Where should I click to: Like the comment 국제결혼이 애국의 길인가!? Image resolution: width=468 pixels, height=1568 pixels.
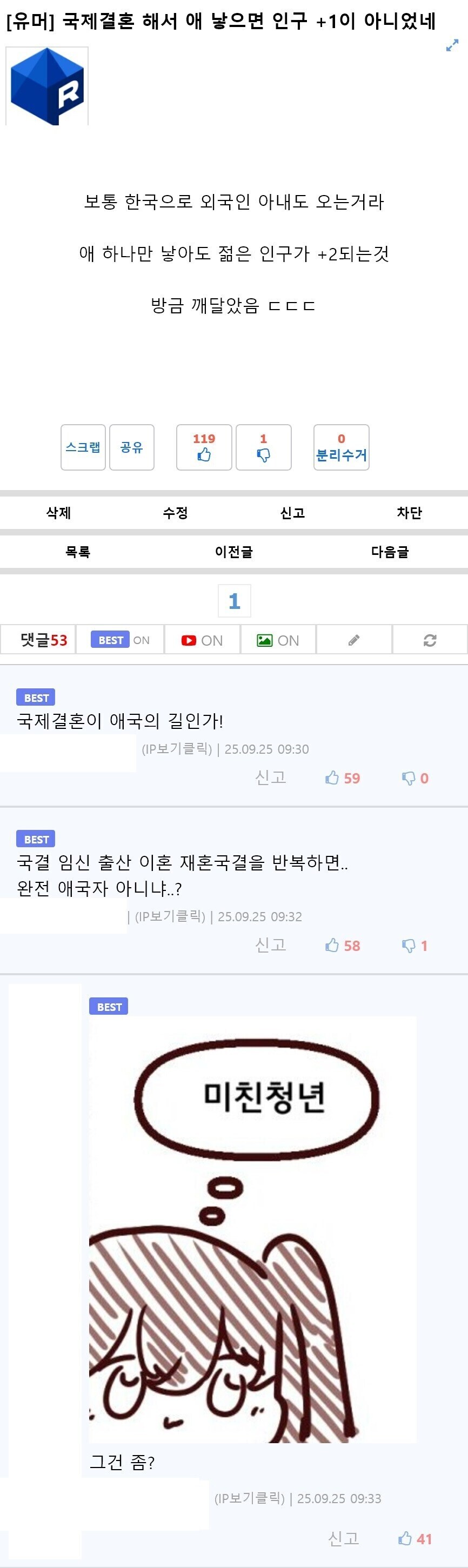[x=342, y=778]
